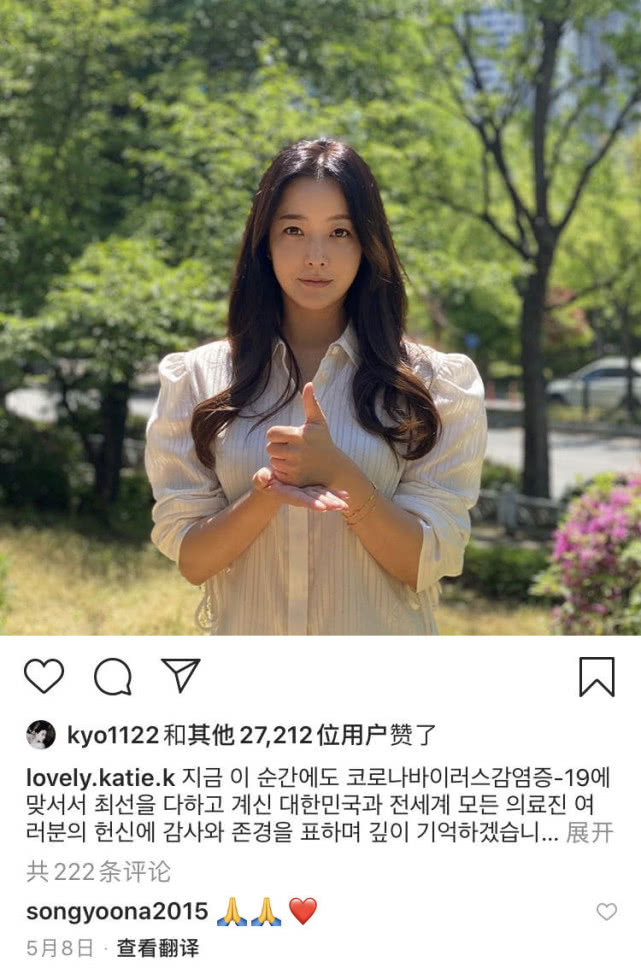The image size is (641, 968).
Task: Save the post with the bookmark icon
Action: (x=596, y=677)
